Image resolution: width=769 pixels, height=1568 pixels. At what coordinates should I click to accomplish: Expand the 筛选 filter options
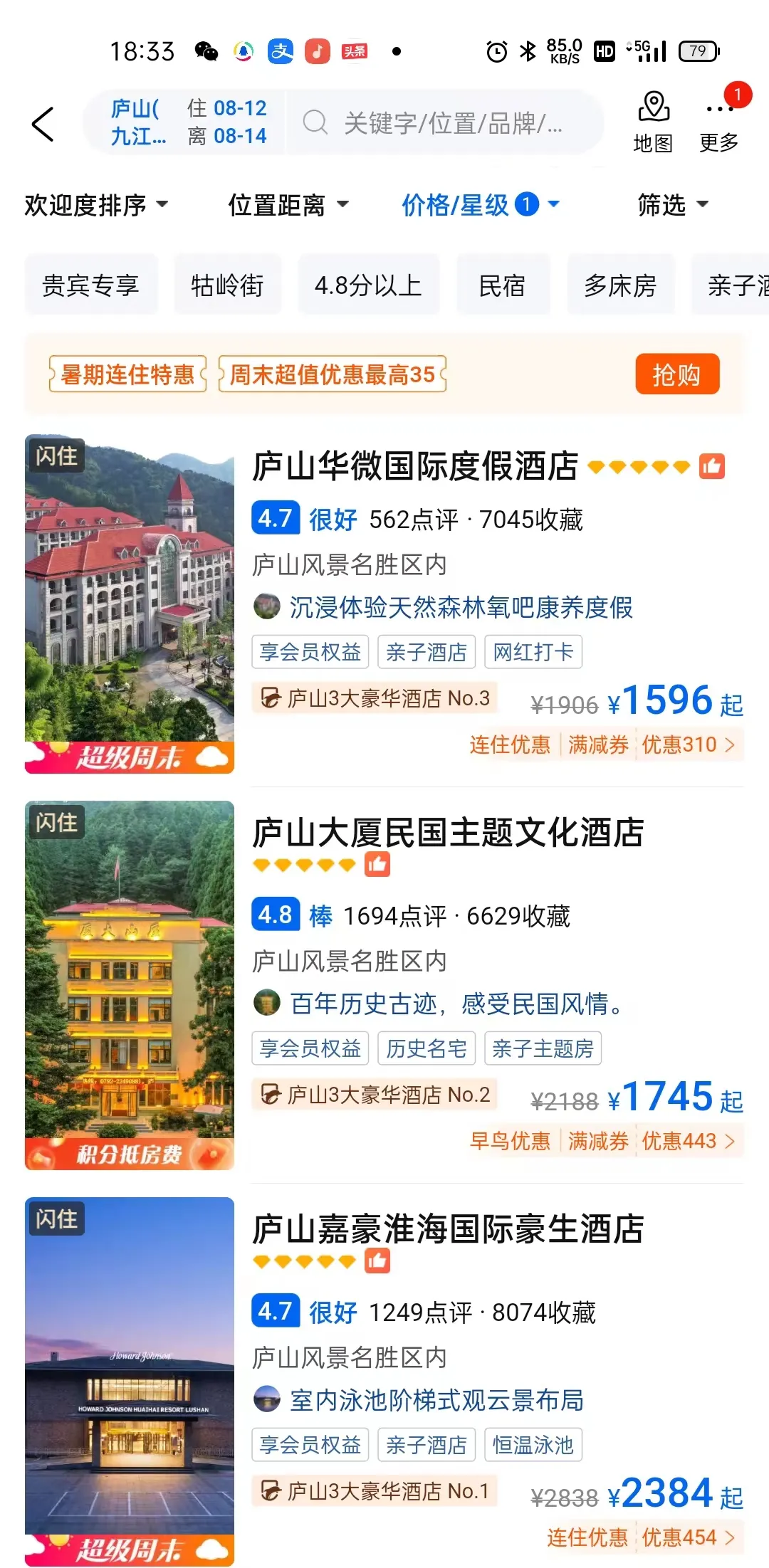pos(672,206)
